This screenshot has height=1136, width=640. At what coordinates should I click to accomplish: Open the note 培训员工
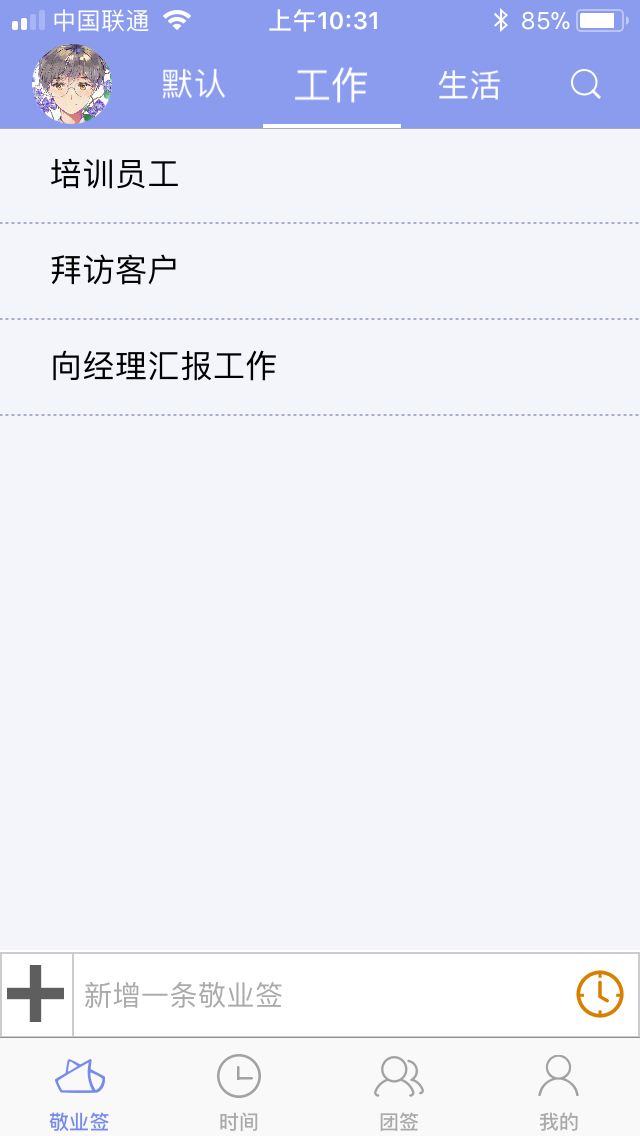pyautogui.click(x=320, y=175)
